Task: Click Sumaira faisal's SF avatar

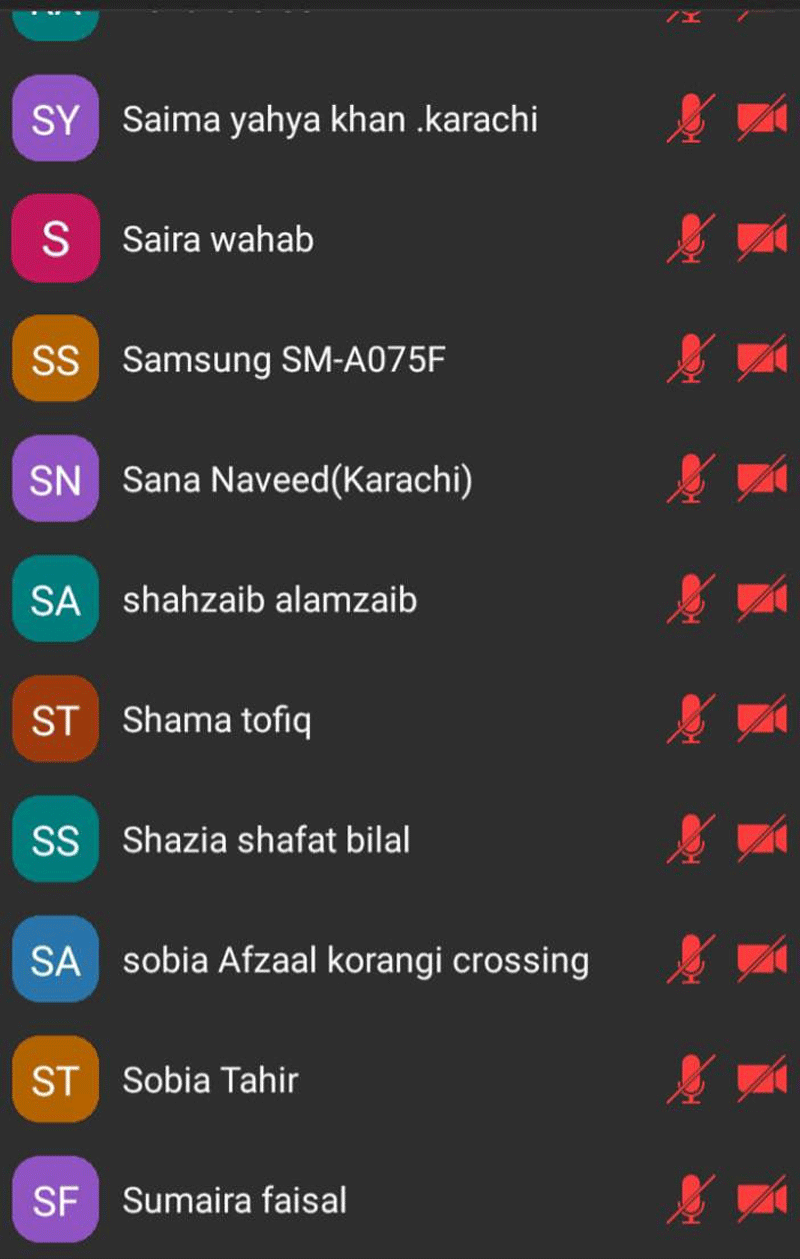Action: (x=55, y=1200)
